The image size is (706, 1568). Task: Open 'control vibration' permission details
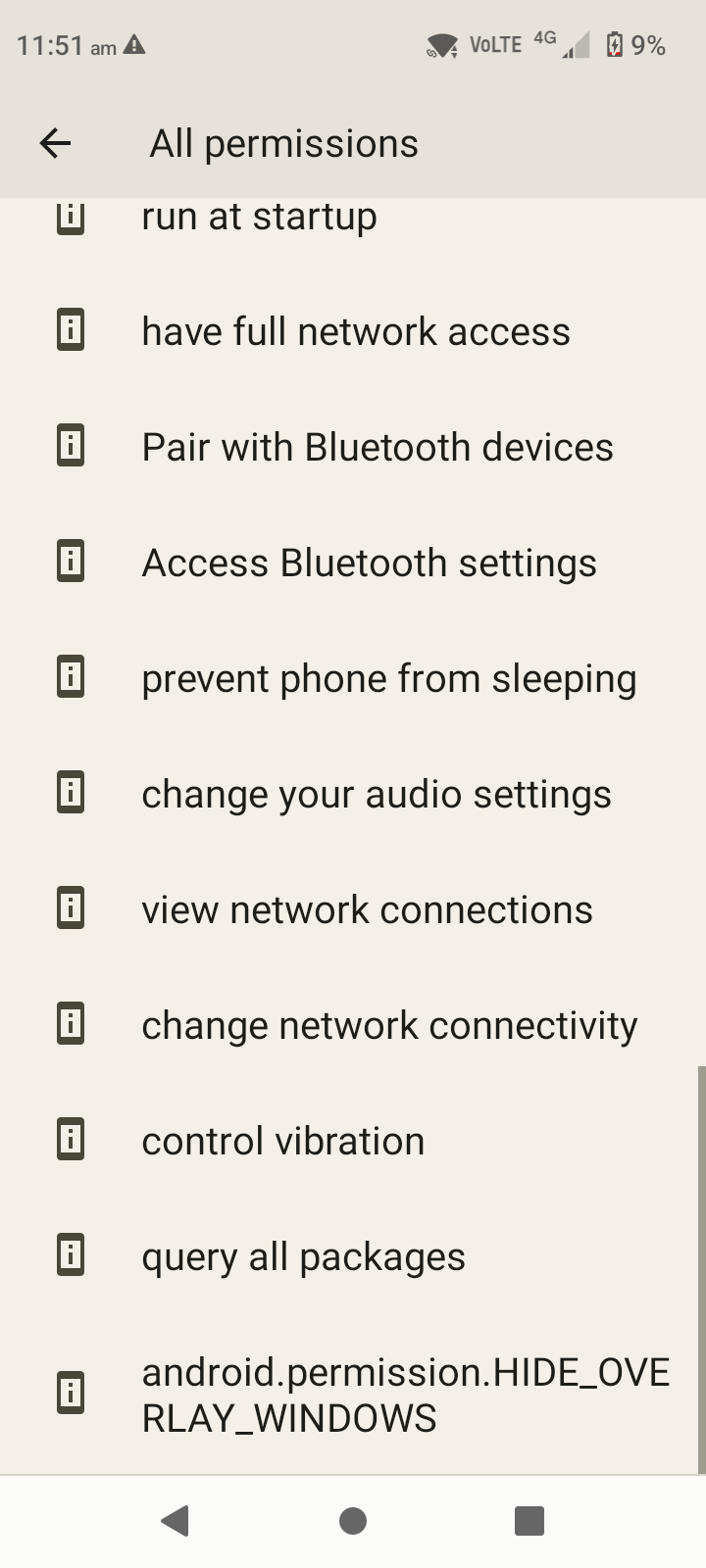point(353,1141)
